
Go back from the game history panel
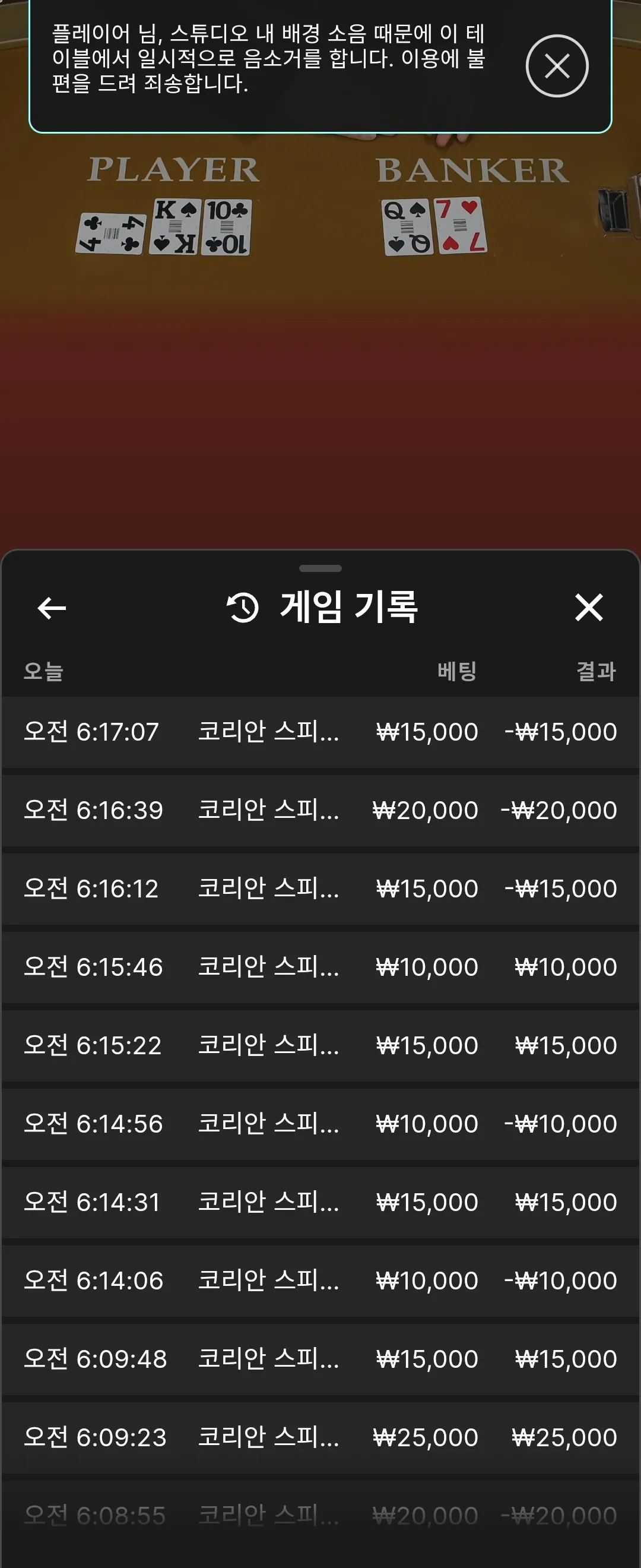coord(52,608)
